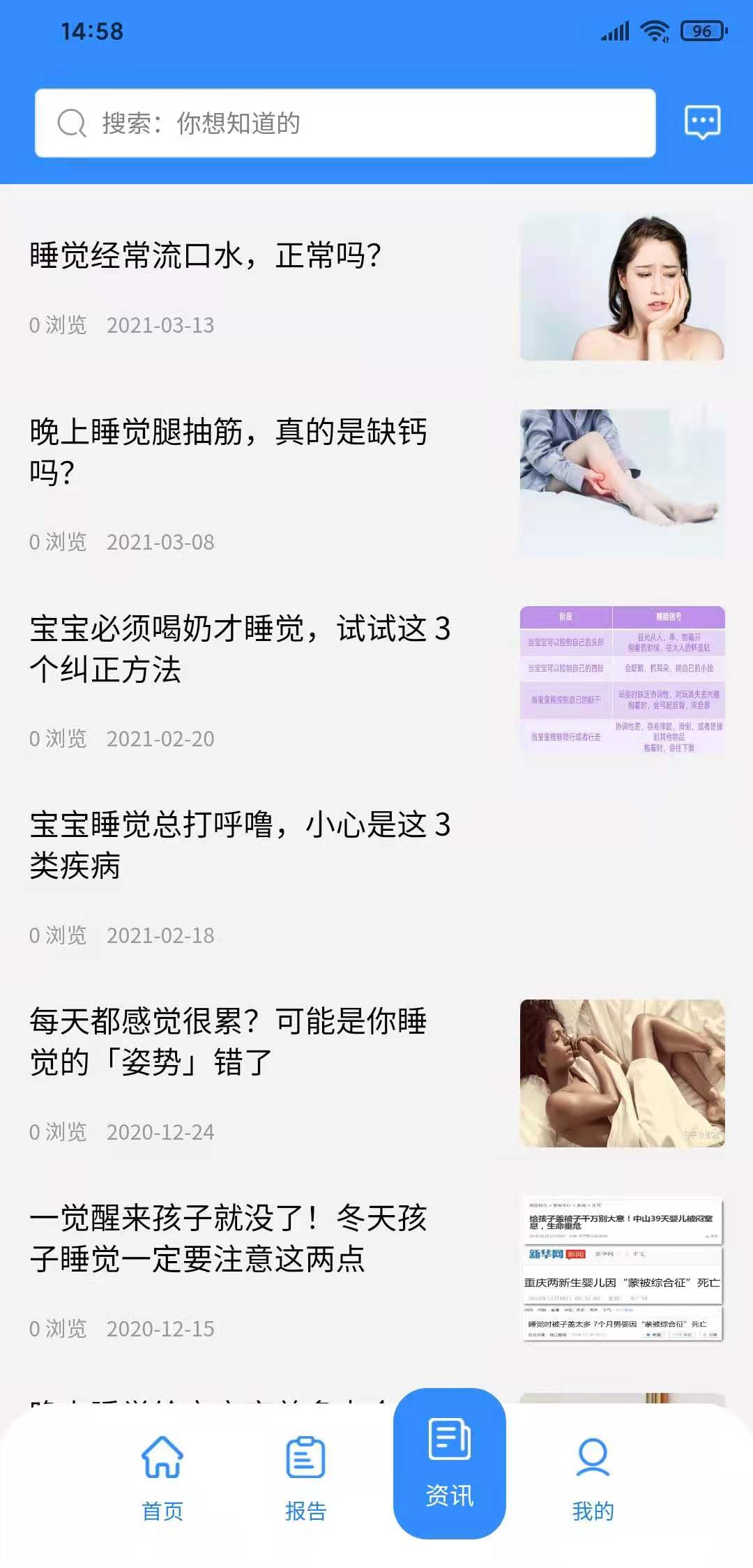753x1568 pixels.
Task: Open article 睡觉经常流口水，正常吗？
Action: tap(205, 255)
